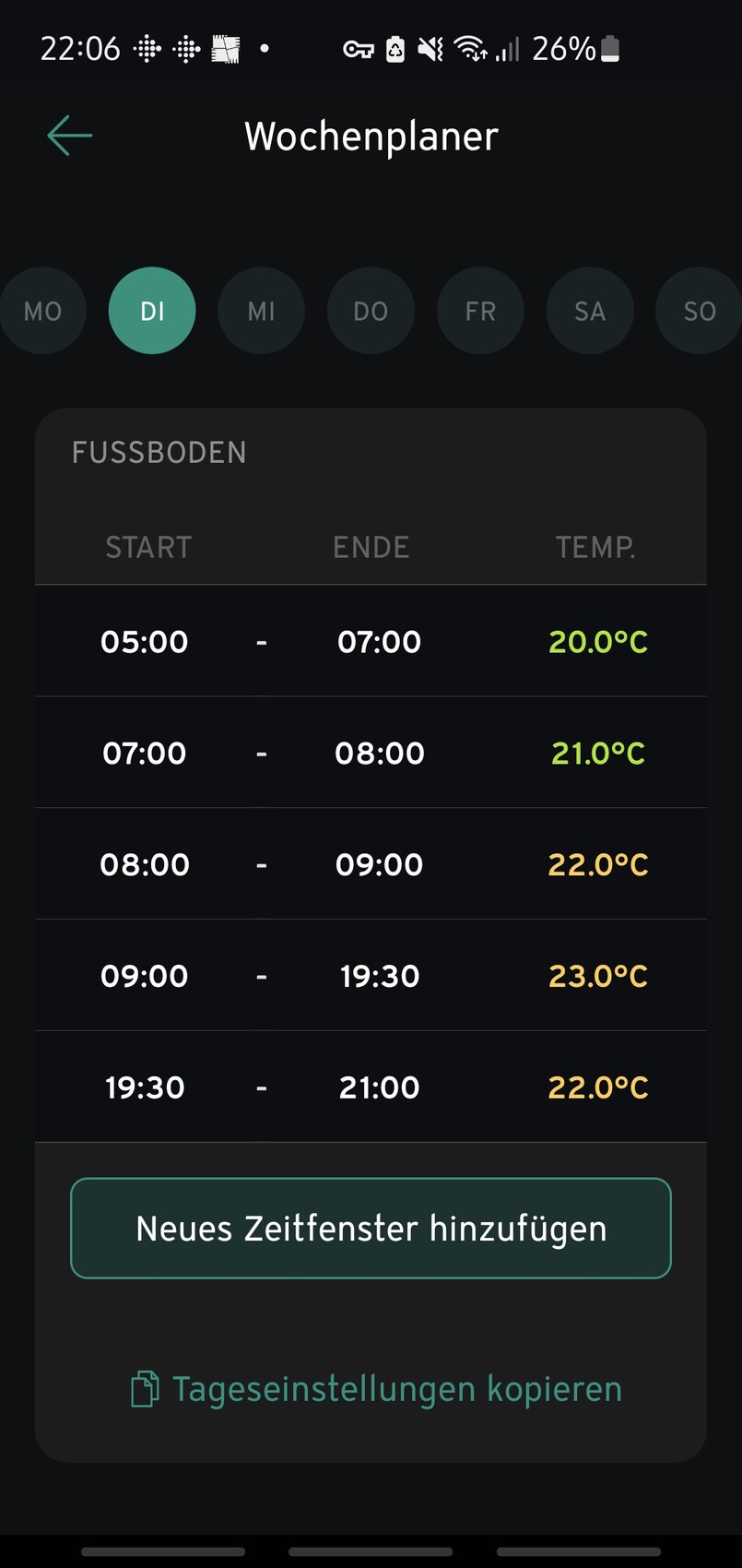
Task: Tap Tageseinstellungen kopieren
Action: [378, 1389]
